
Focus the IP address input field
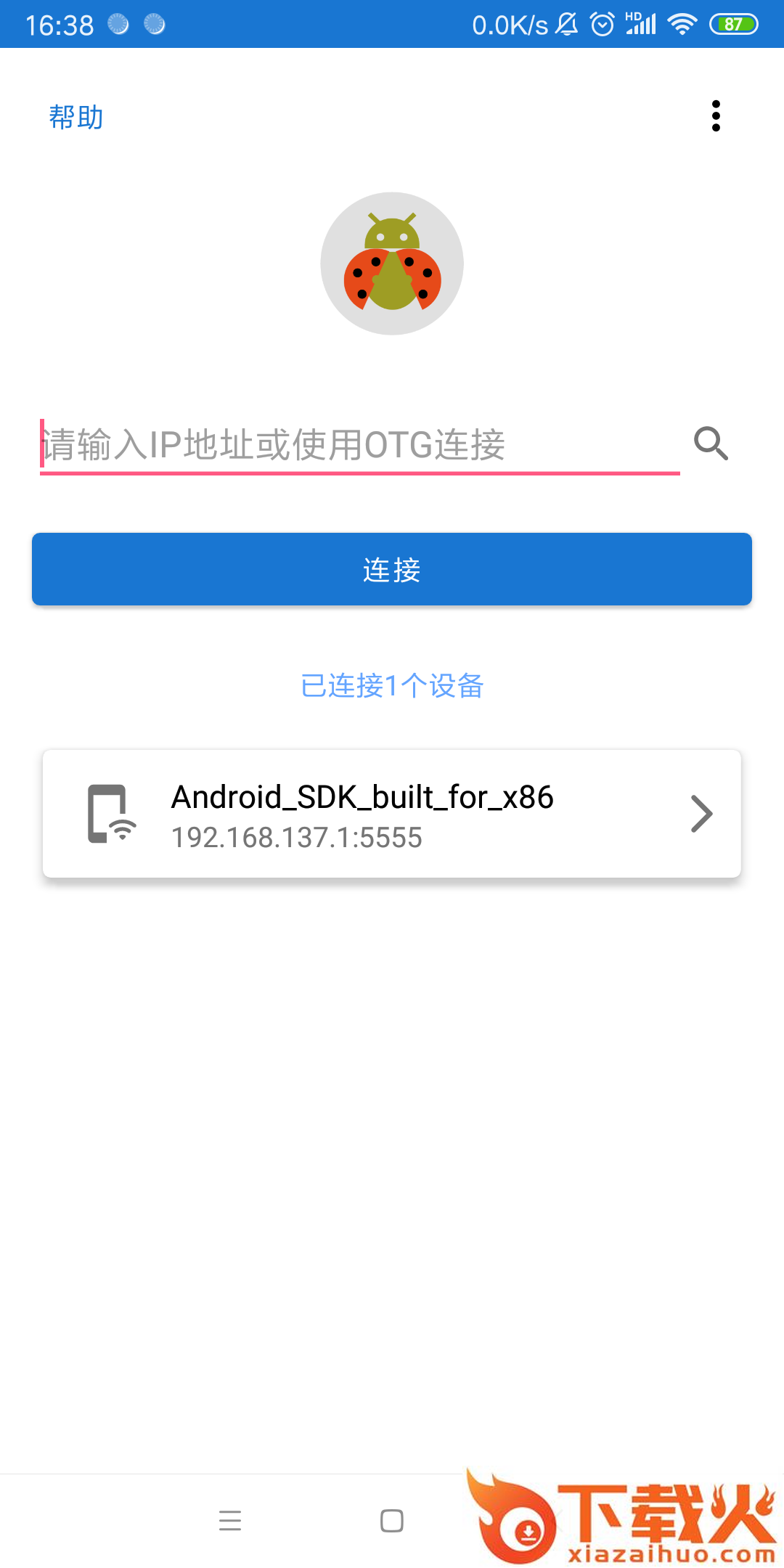359,444
